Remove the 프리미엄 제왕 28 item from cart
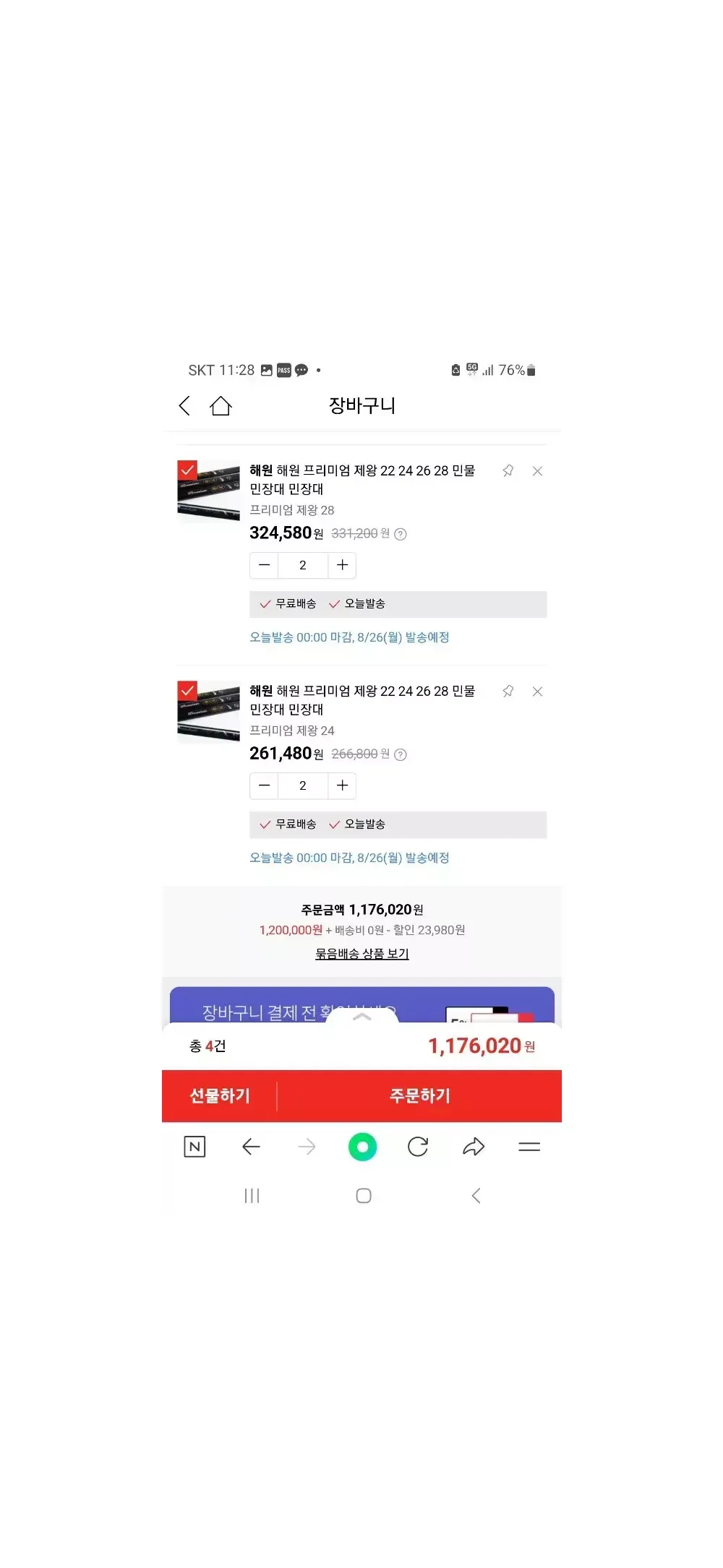This screenshot has height=1568, width=723. click(537, 471)
